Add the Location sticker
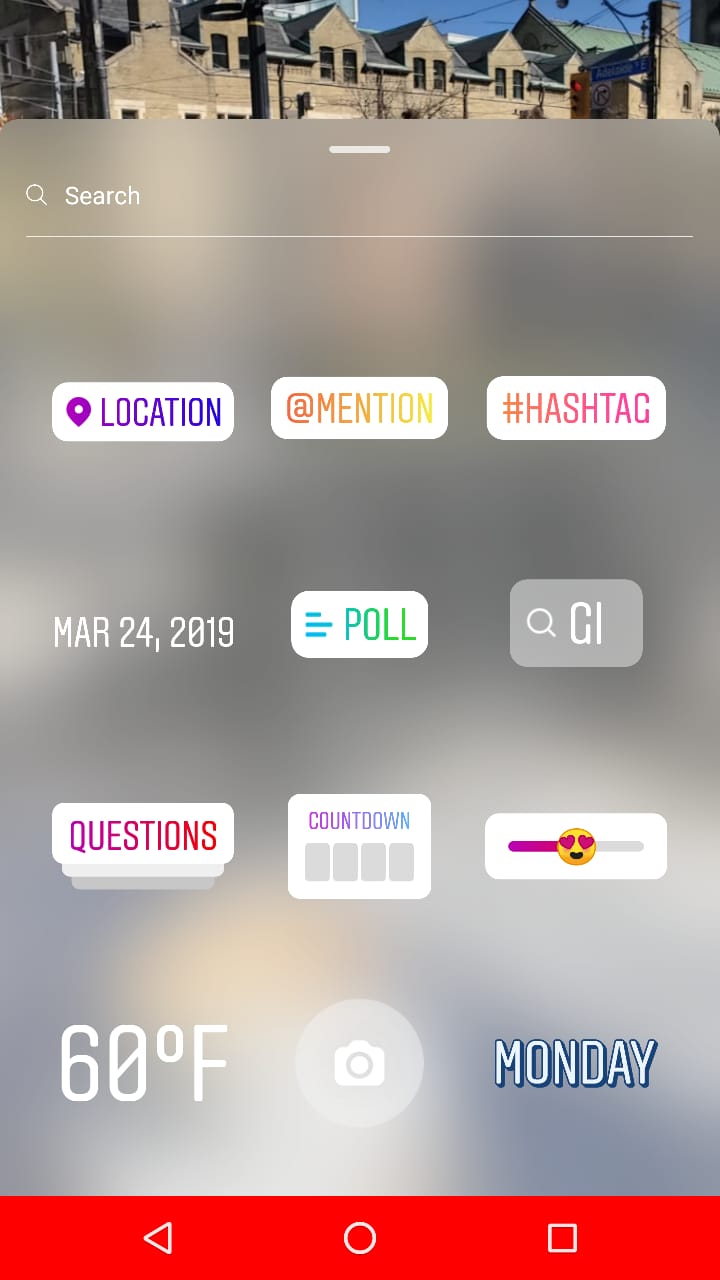Screen dimensions: 720x1280 [143, 411]
